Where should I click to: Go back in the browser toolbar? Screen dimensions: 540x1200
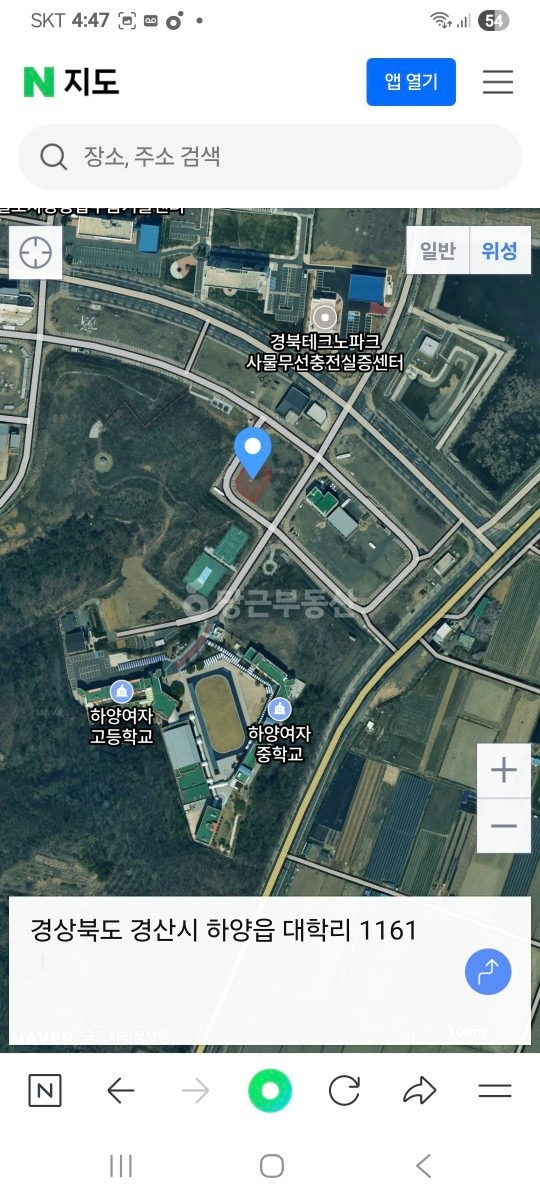[120, 1091]
